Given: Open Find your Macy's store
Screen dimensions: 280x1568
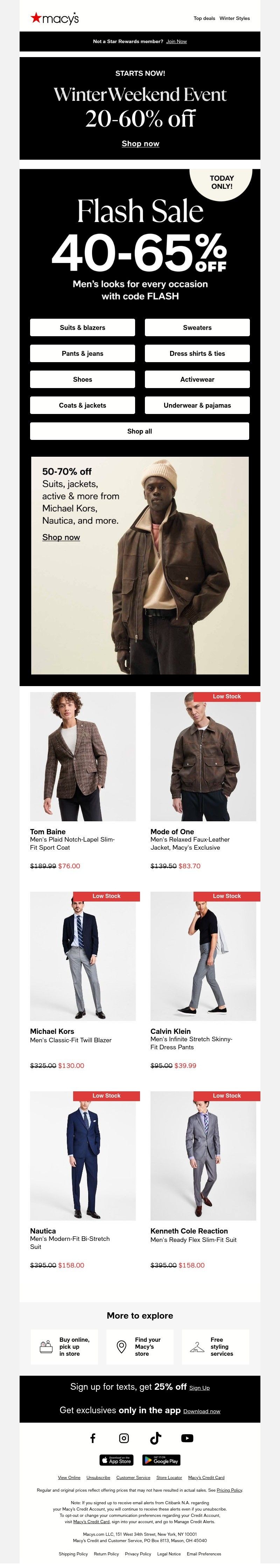Looking at the screenshot, I should coord(139,1347).
